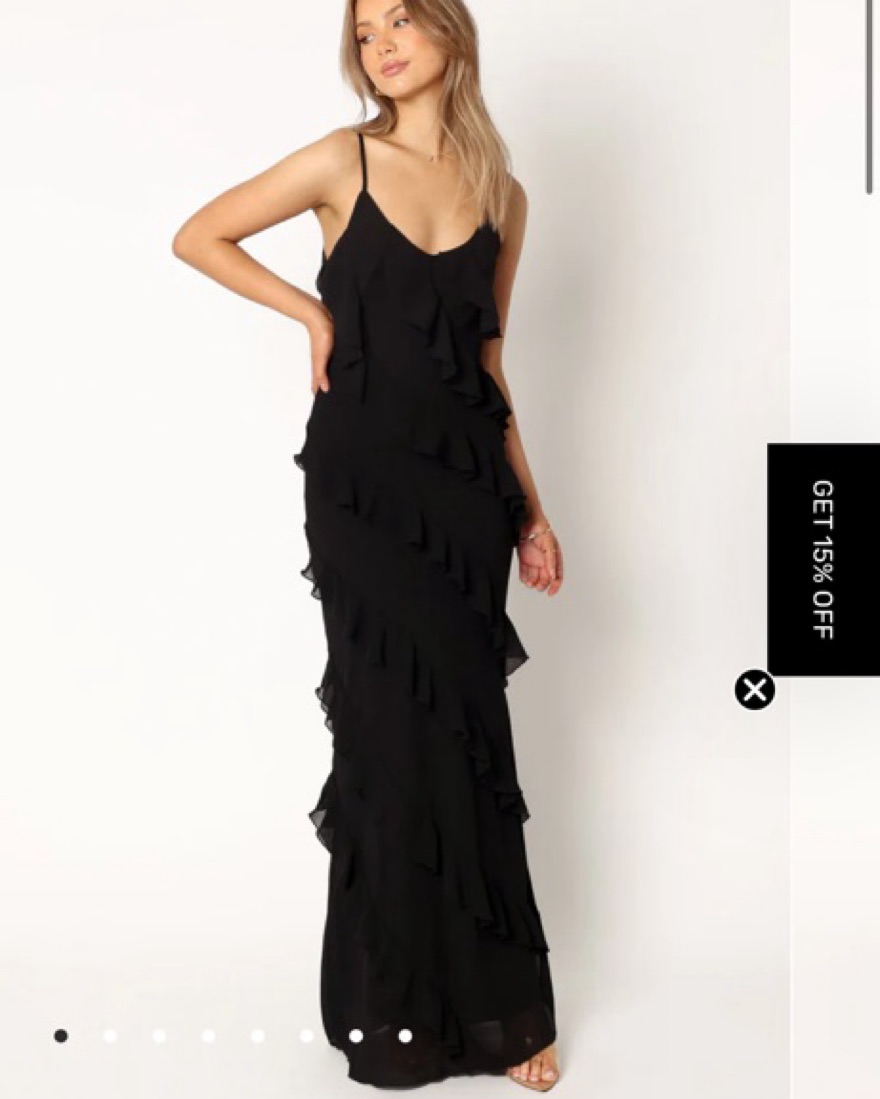This screenshot has height=1099, width=880.
Task: Jump to the last image indicator dot
Action: pos(405,1036)
